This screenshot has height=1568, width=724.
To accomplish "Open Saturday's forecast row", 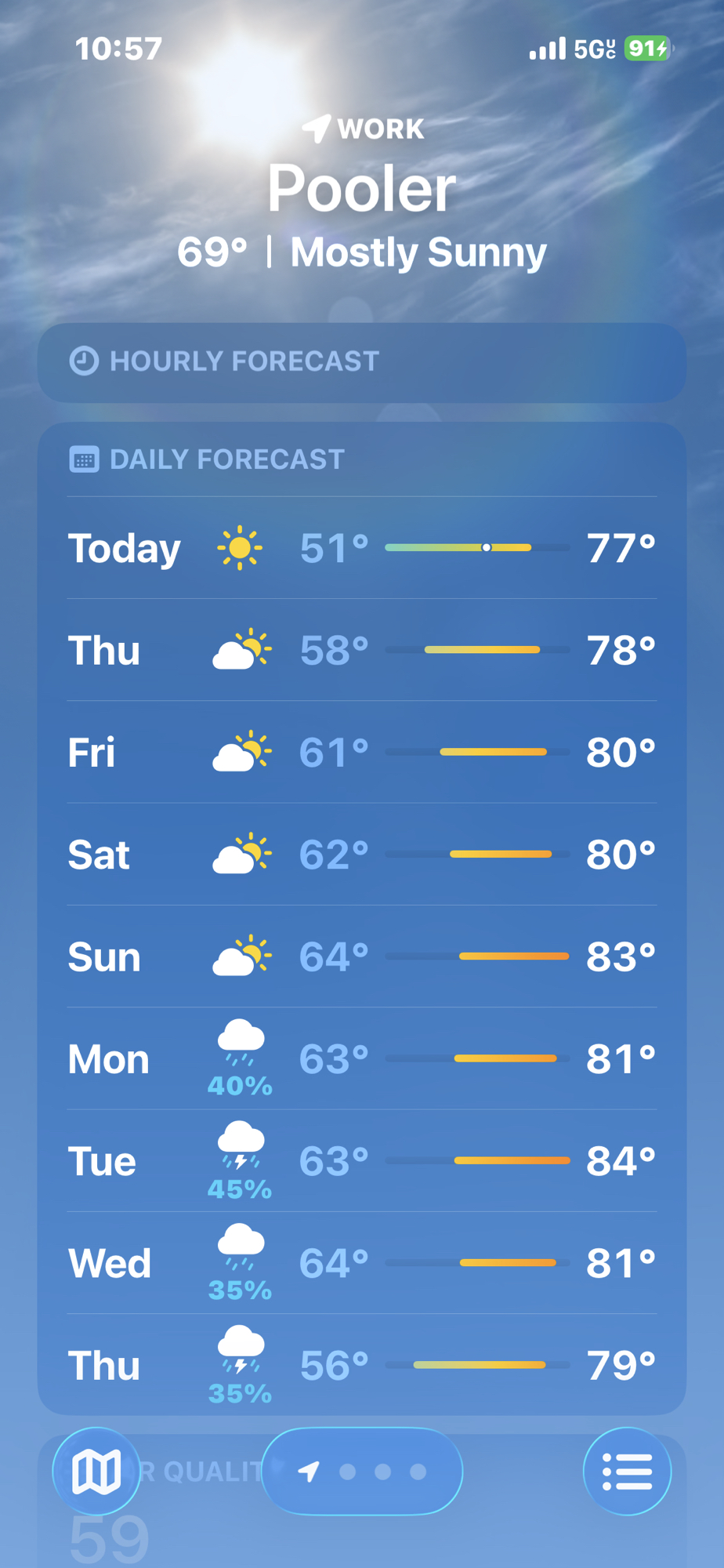I will (362, 855).
